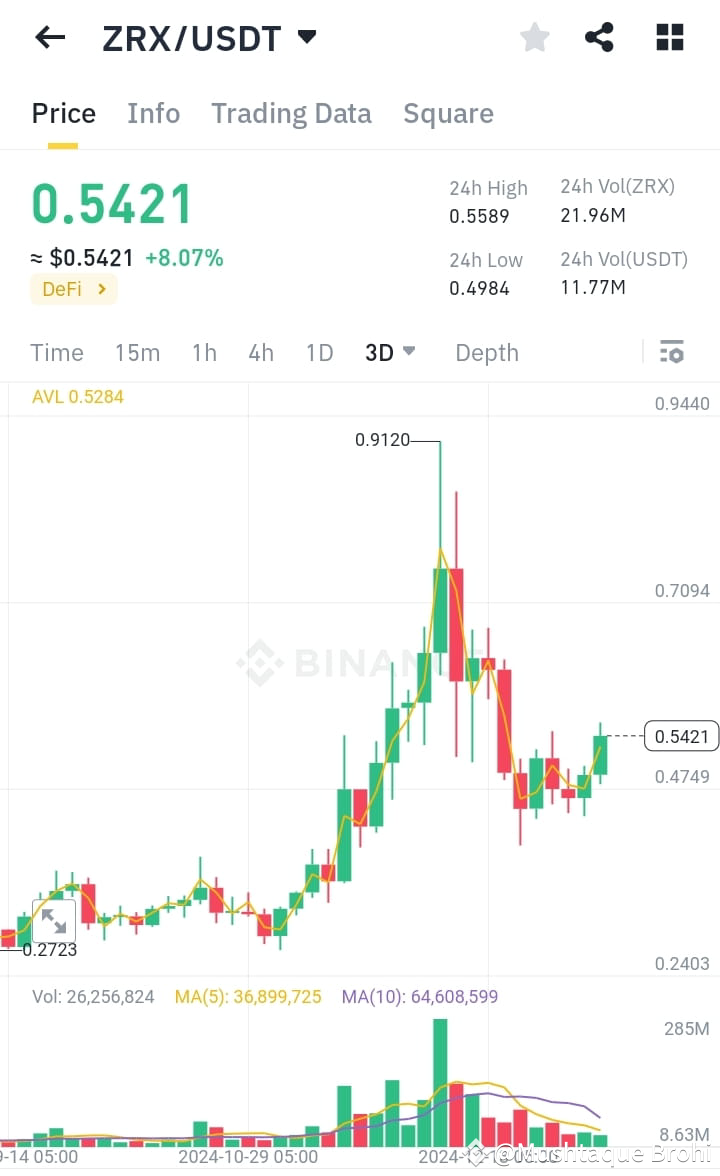Favorite ZRX/USDT using the star icon
720x1176 pixels.
point(534,37)
